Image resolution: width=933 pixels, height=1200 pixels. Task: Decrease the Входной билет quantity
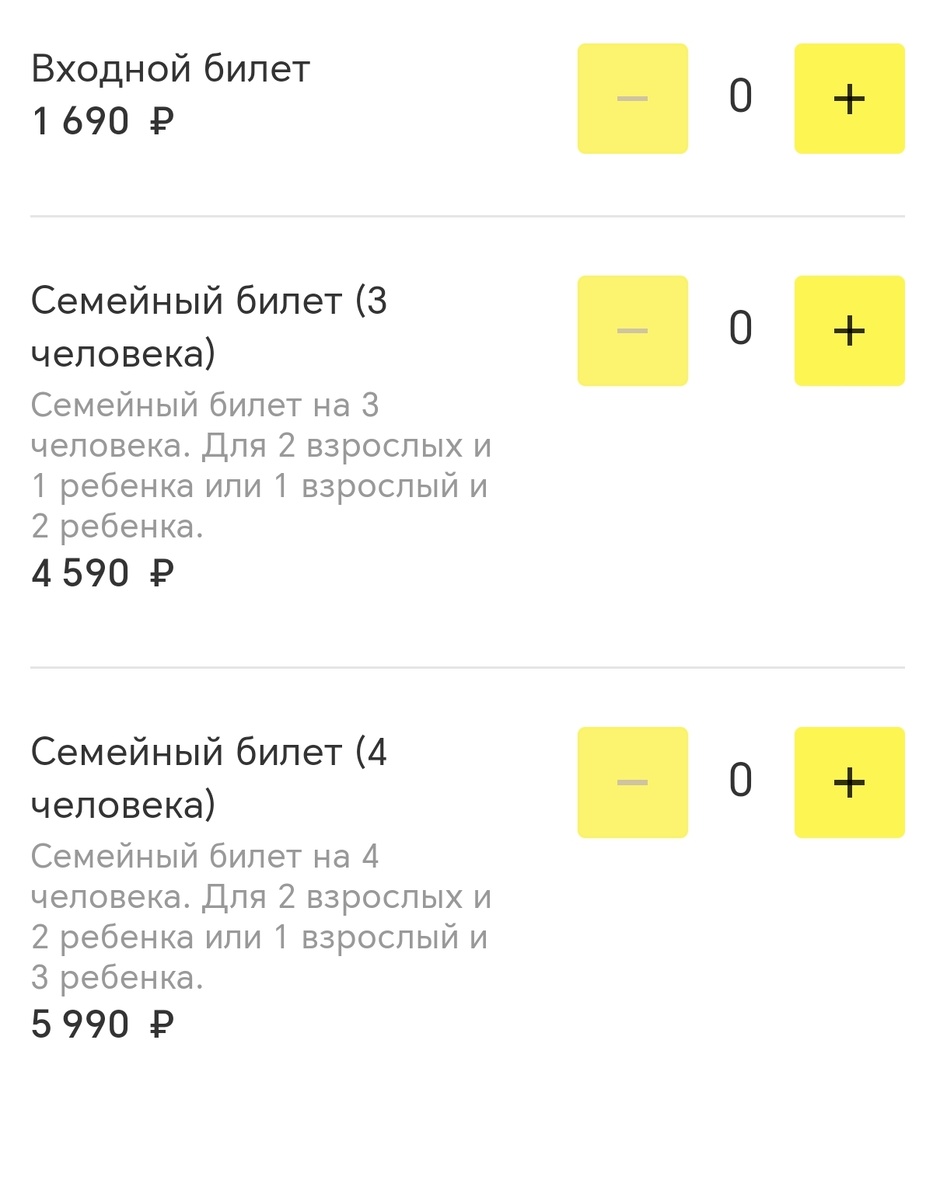[x=632, y=99]
